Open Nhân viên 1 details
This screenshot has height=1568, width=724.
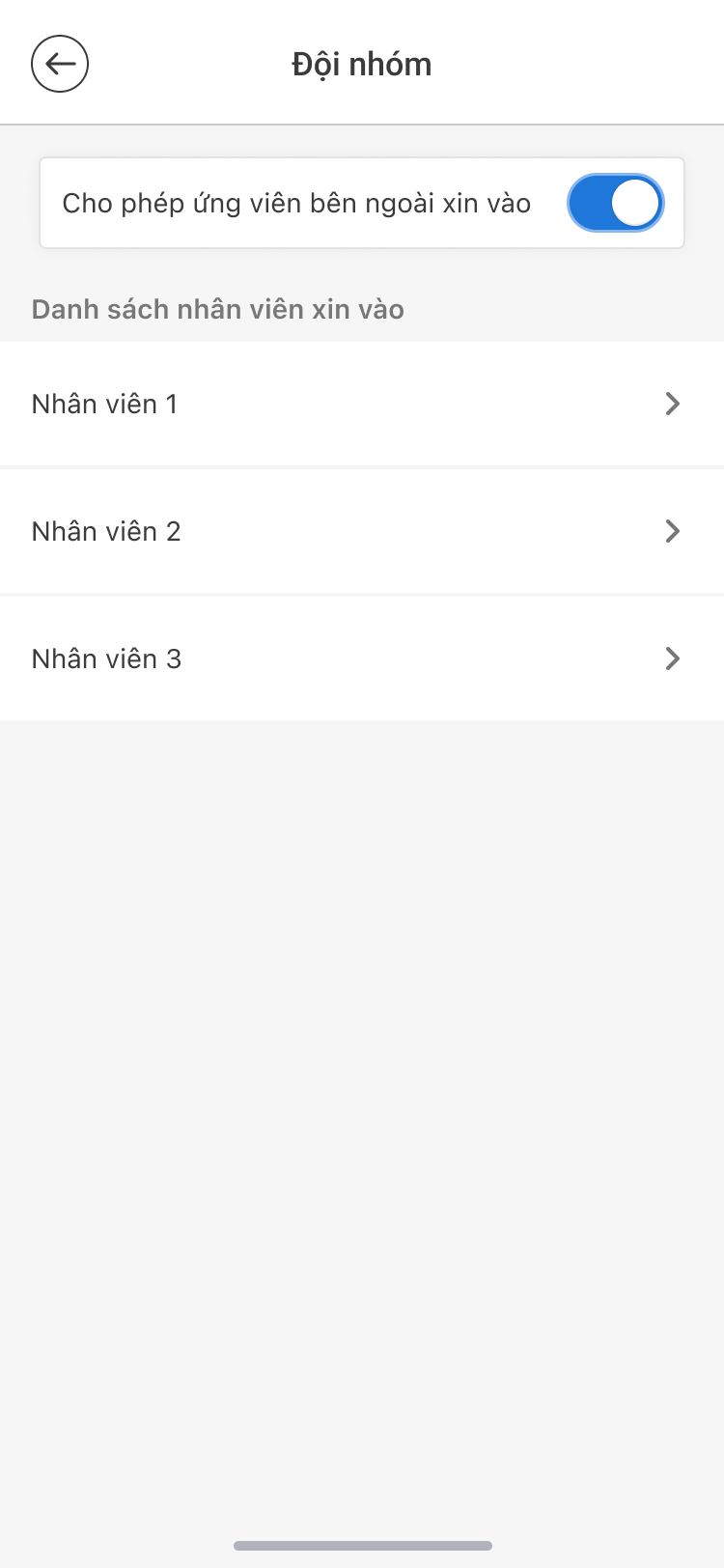tap(361, 404)
